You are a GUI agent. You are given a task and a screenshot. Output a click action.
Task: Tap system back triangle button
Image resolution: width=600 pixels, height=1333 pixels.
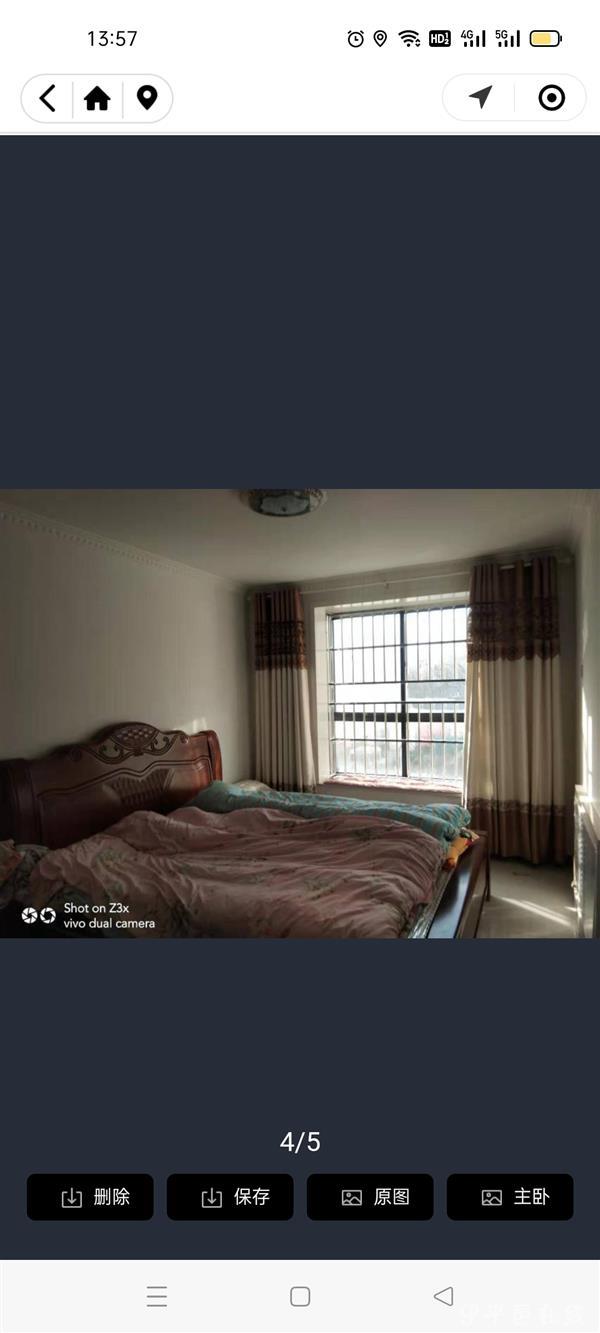point(443,1296)
